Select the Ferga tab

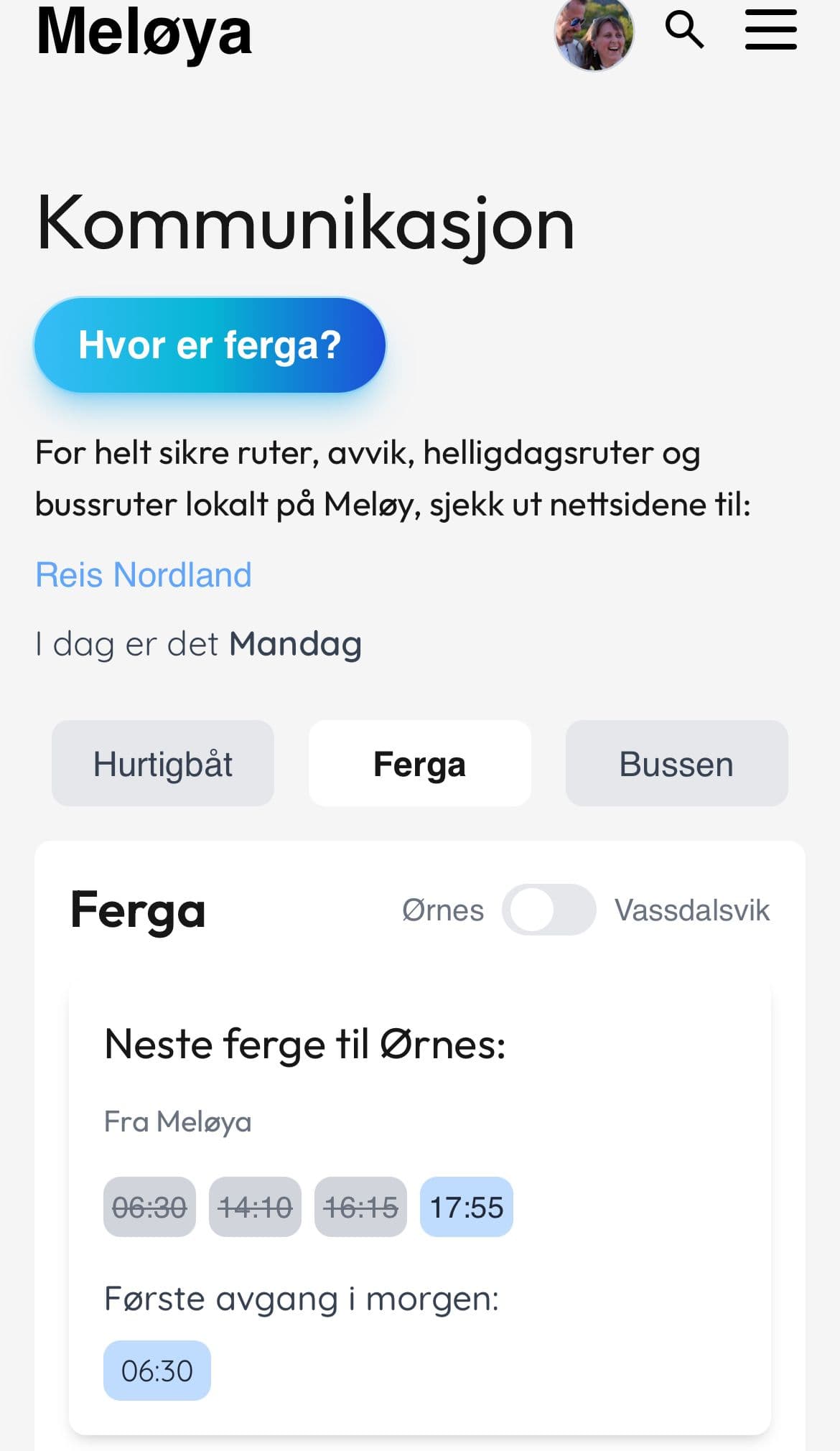420,764
